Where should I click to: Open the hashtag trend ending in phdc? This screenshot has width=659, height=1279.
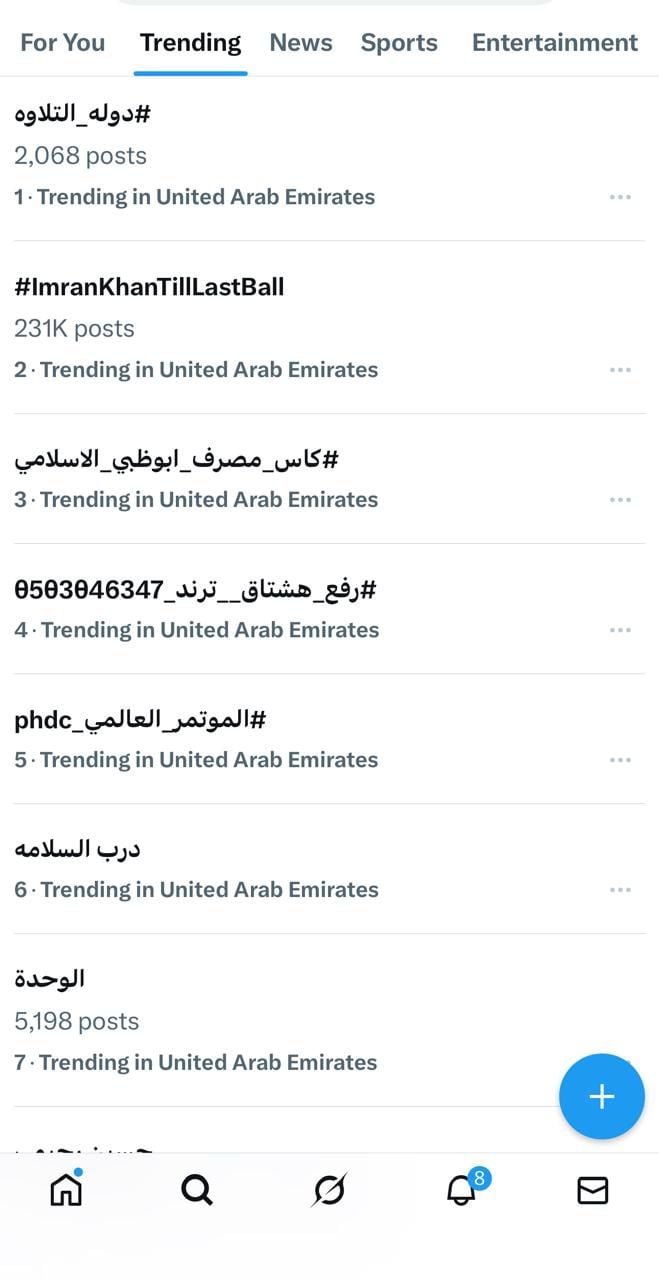pyautogui.click(x=140, y=720)
